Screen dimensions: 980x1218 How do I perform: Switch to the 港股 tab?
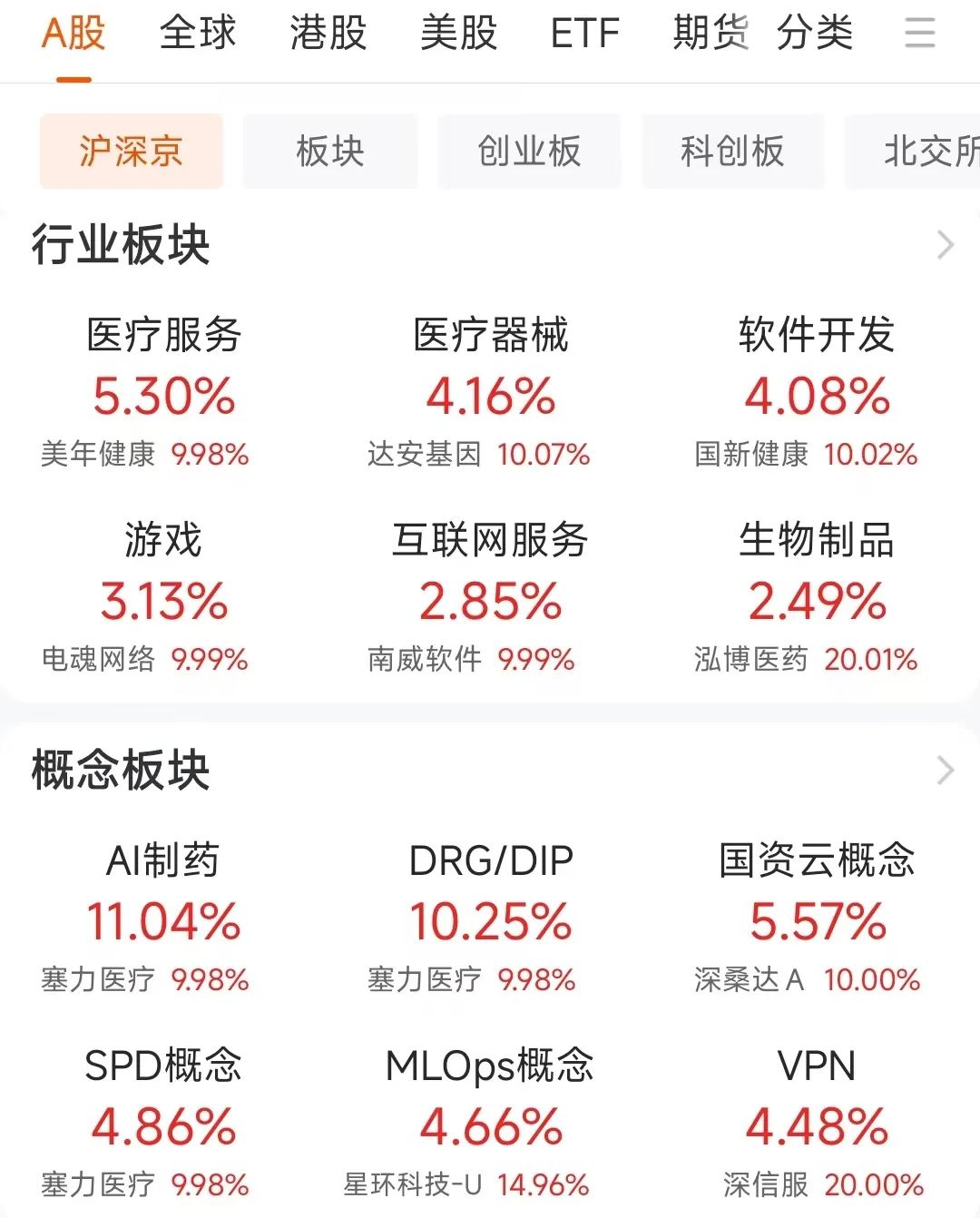coord(328,34)
